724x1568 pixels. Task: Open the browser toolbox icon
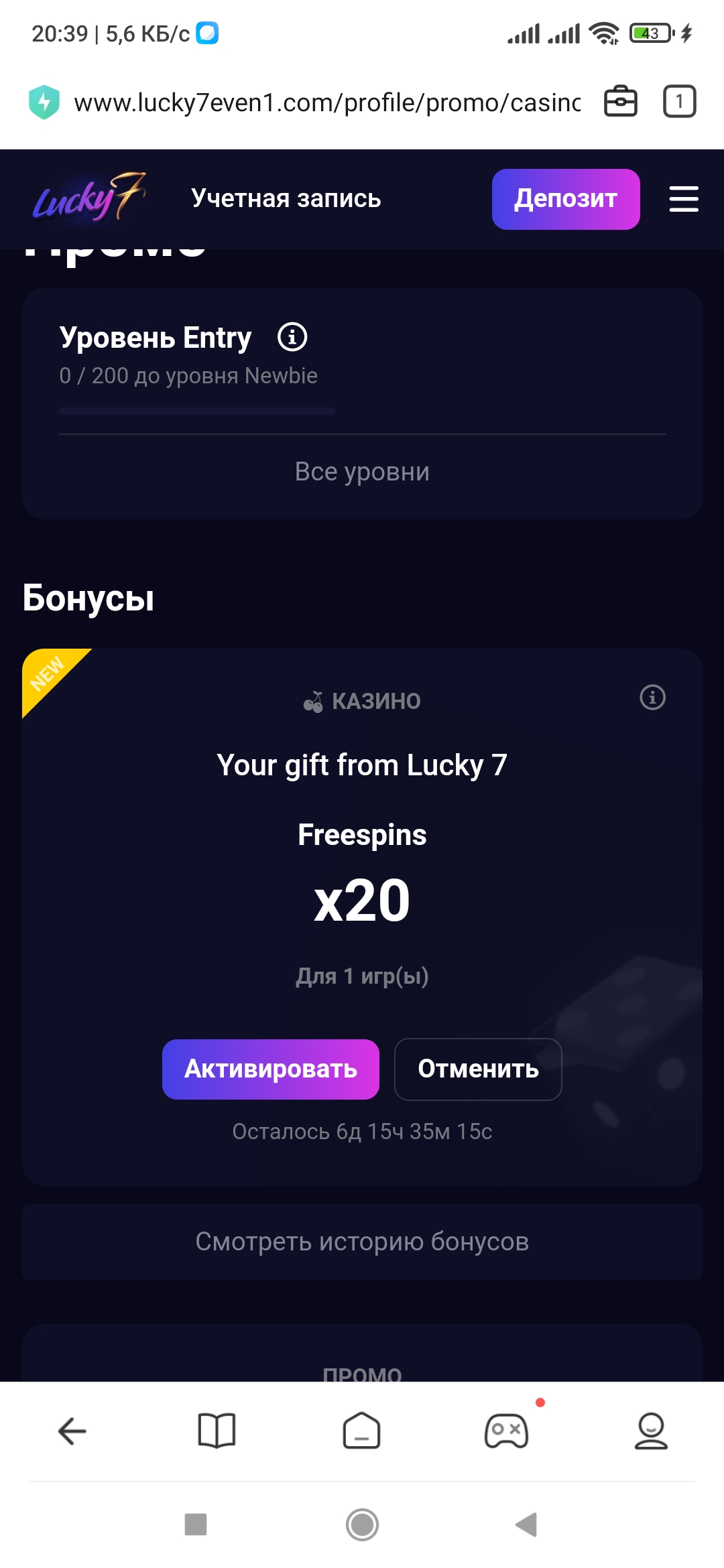pyautogui.click(x=620, y=102)
